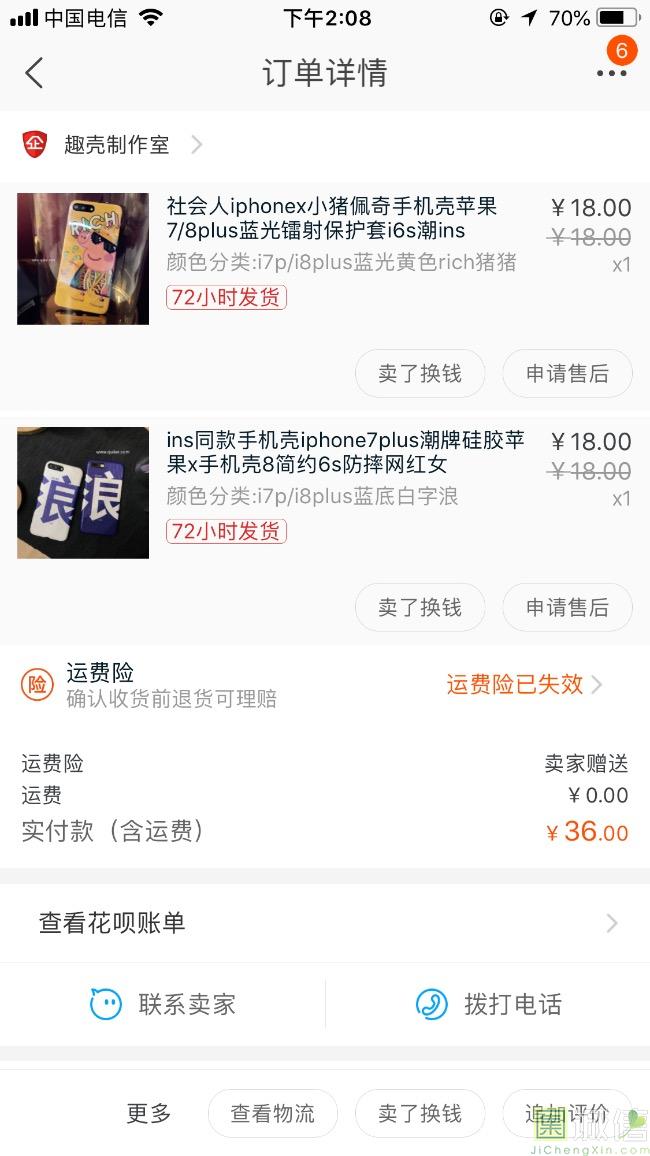The image size is (650, 1156).
Task: Open the three-dot more menu
Action: (611, 73)
